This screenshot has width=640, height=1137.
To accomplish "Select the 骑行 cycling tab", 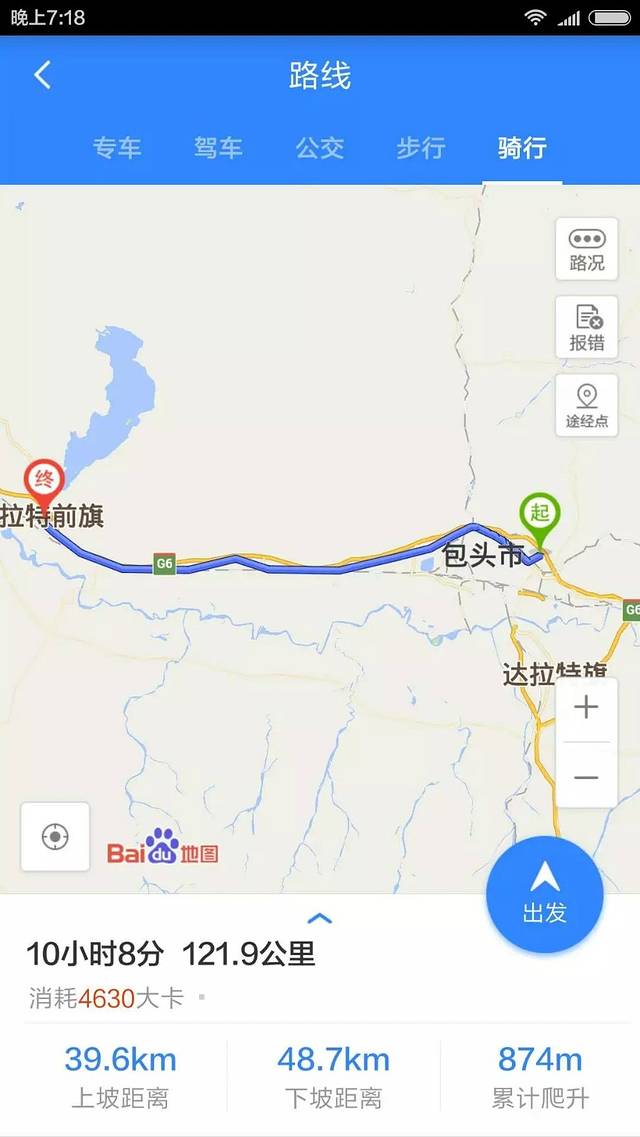I will (x=522, y=148).
